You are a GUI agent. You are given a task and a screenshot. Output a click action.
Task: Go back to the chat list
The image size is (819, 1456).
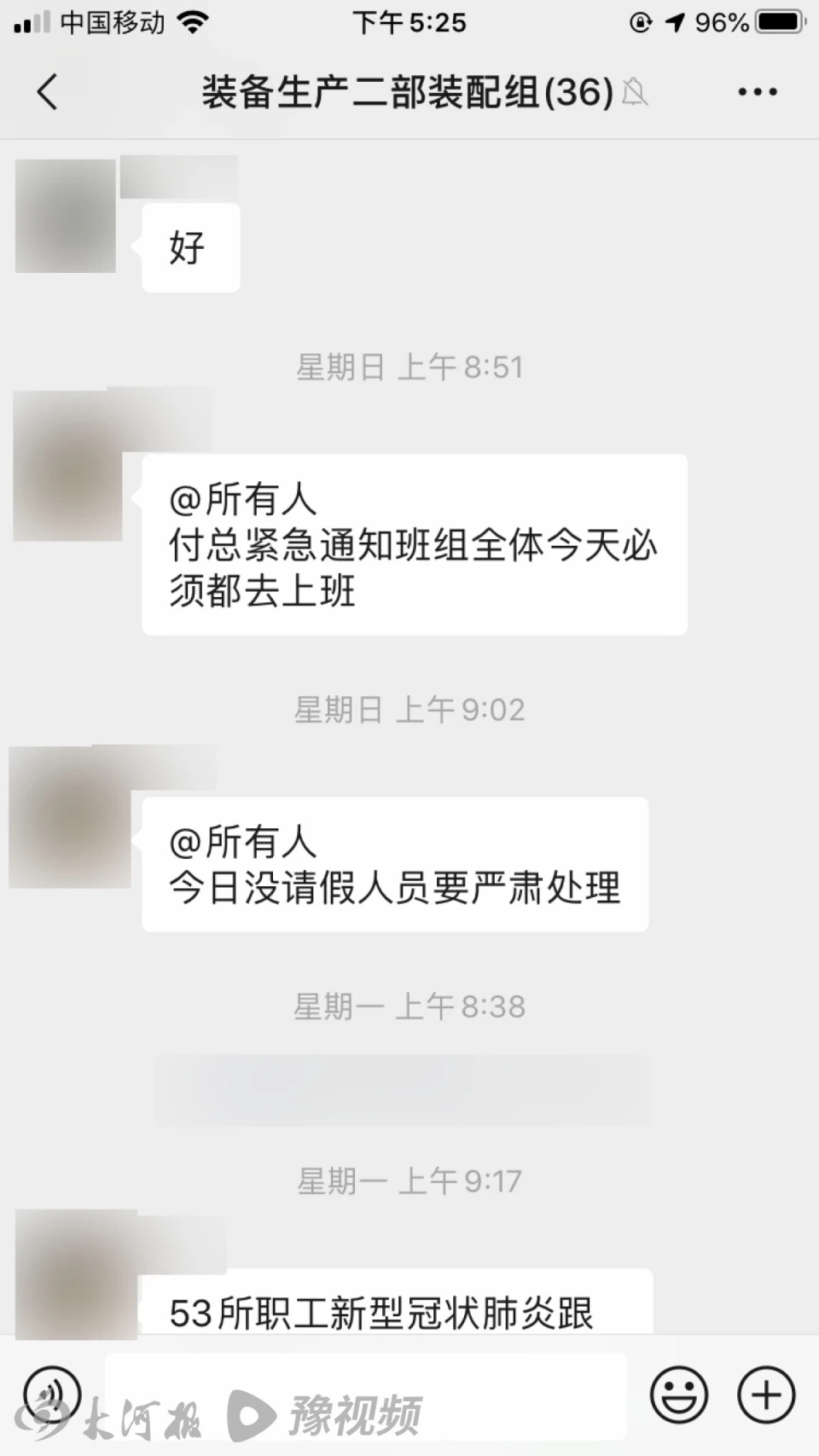[x=48, y=92]
